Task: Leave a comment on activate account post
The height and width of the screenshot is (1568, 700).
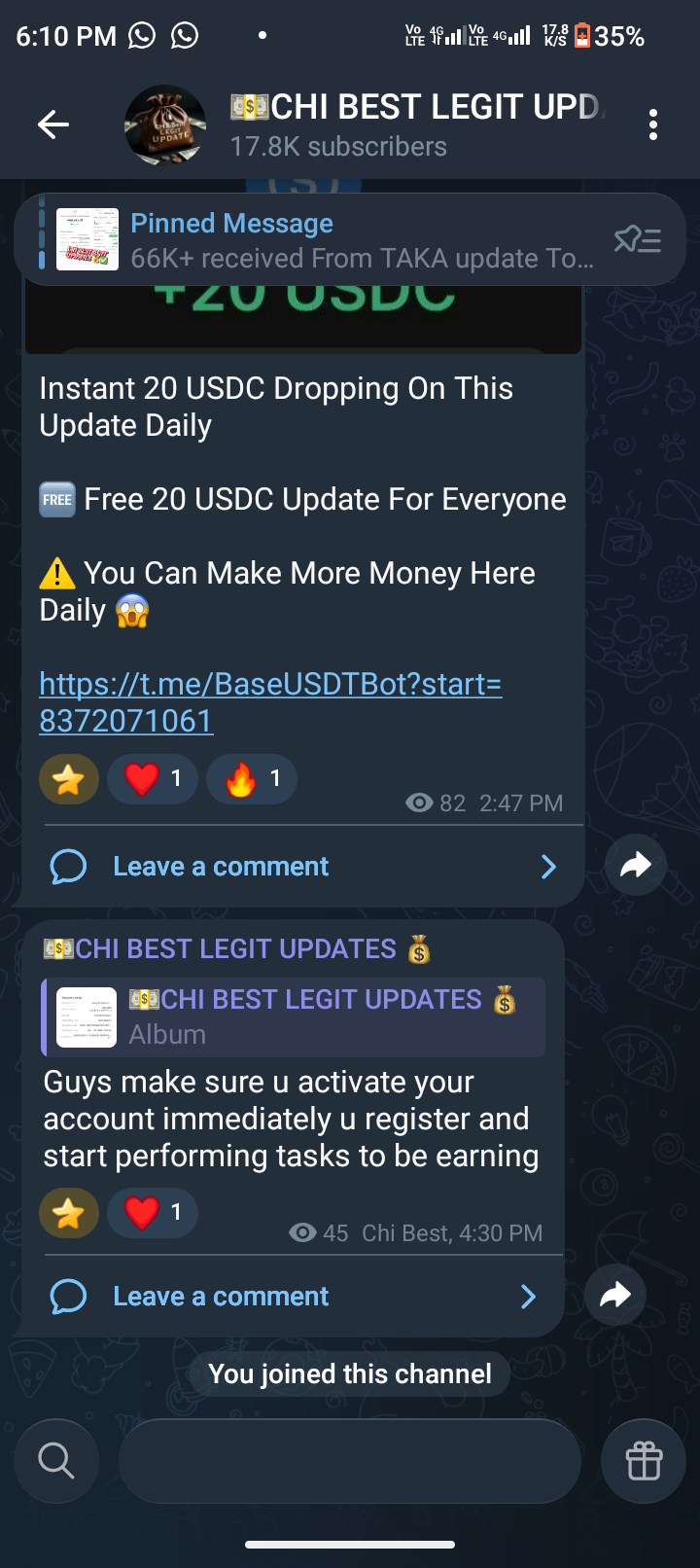Action: click(x=221, y=1297)
